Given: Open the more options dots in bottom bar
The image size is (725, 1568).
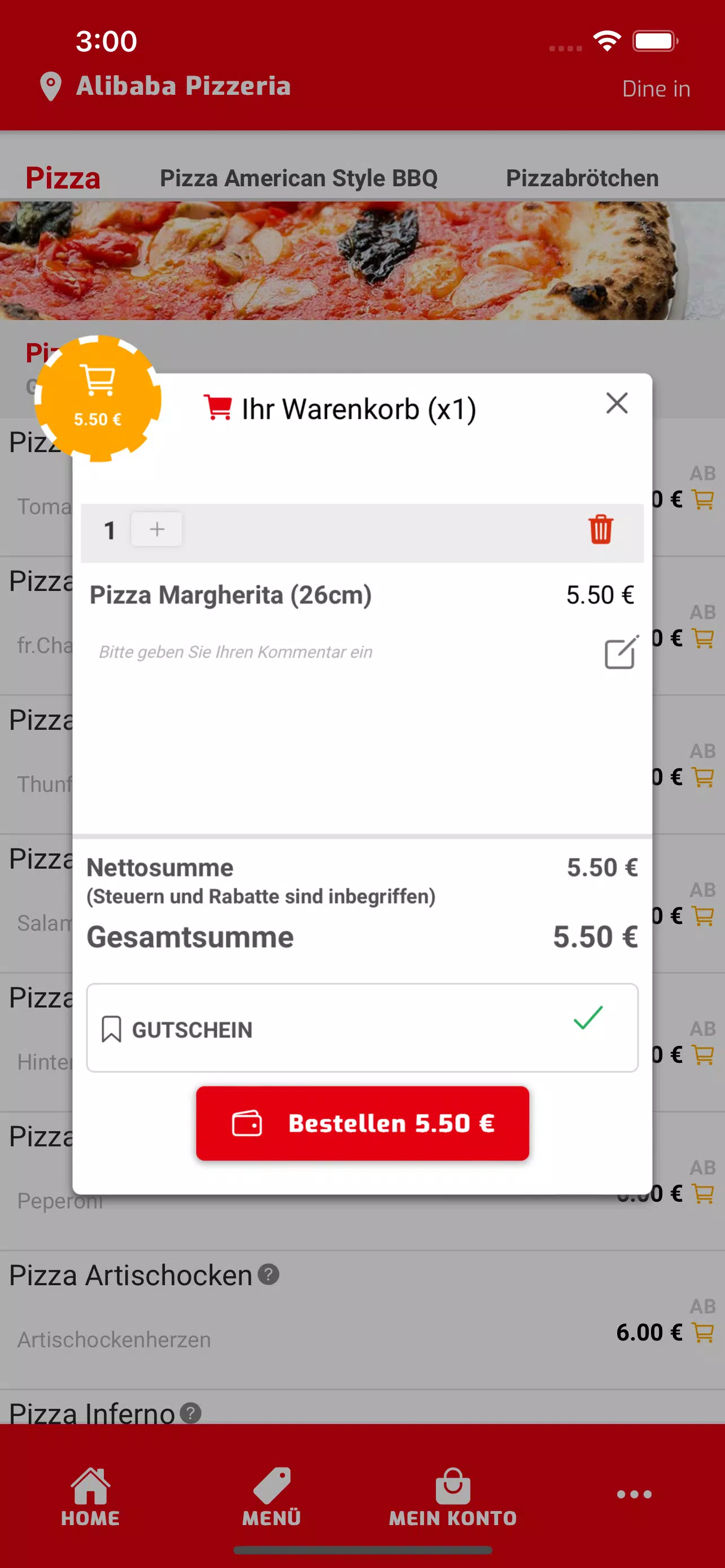Looking at the screenshot, I should point(634,1495).
